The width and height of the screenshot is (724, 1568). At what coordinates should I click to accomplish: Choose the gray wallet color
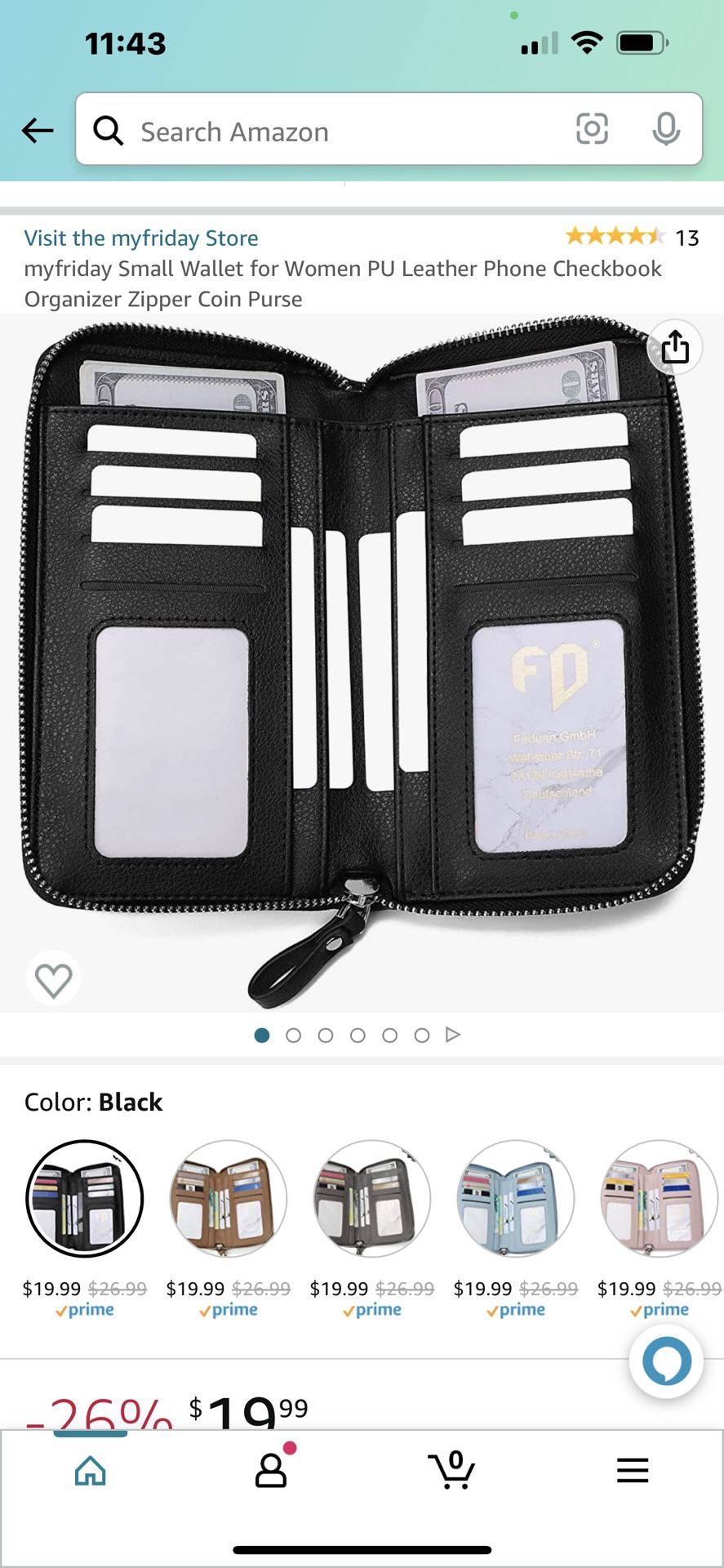372,1198
